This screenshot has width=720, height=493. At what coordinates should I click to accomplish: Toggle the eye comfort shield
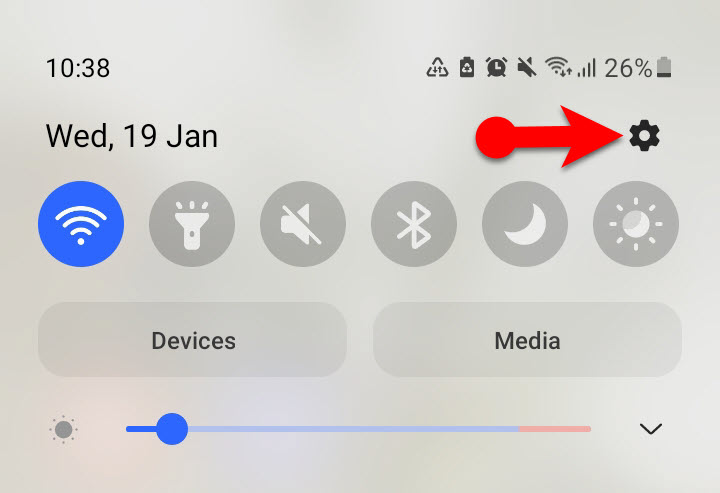point(636,225)
